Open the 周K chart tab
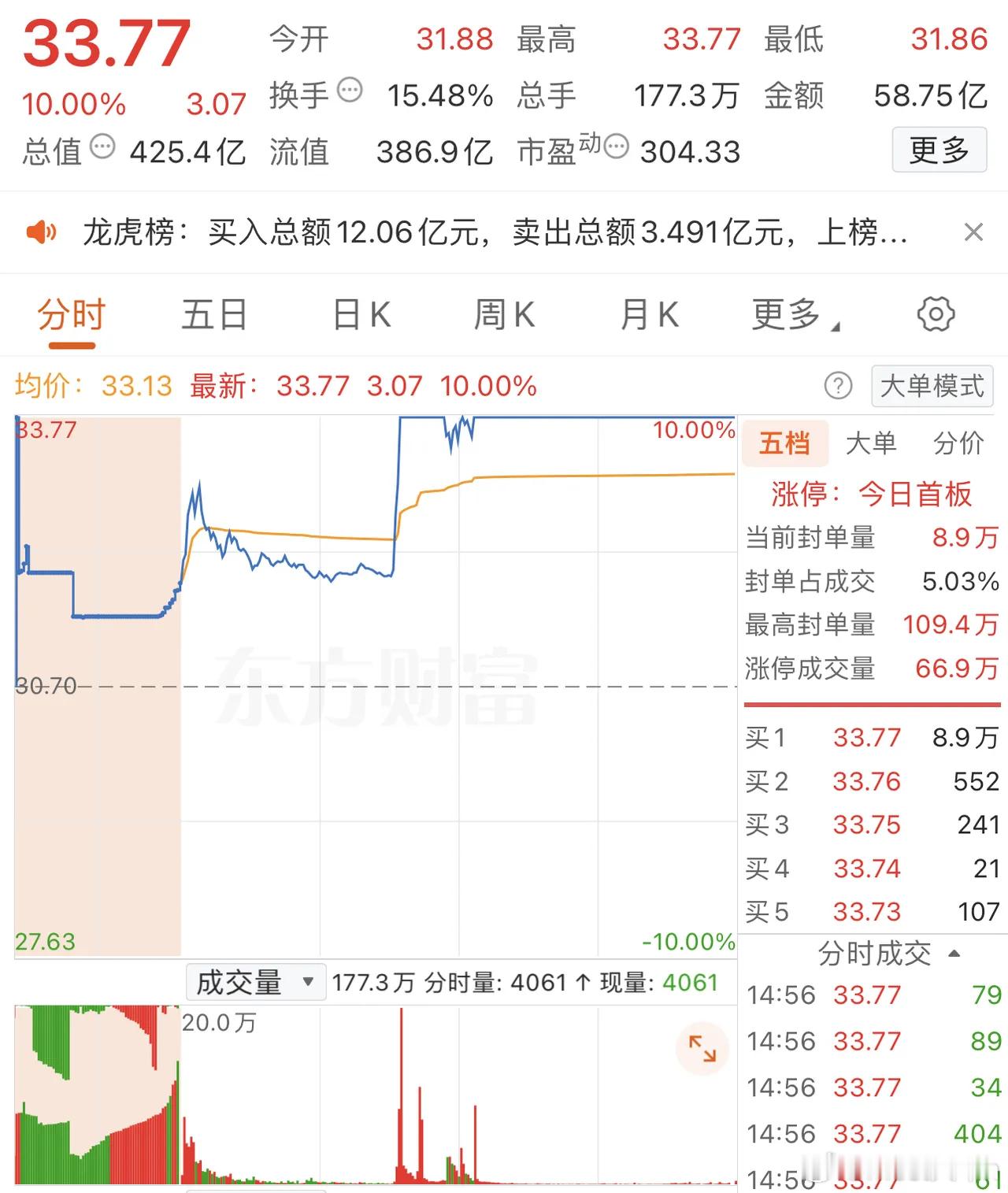Viewport: 1008px width, 1193px height. point(504,313)
